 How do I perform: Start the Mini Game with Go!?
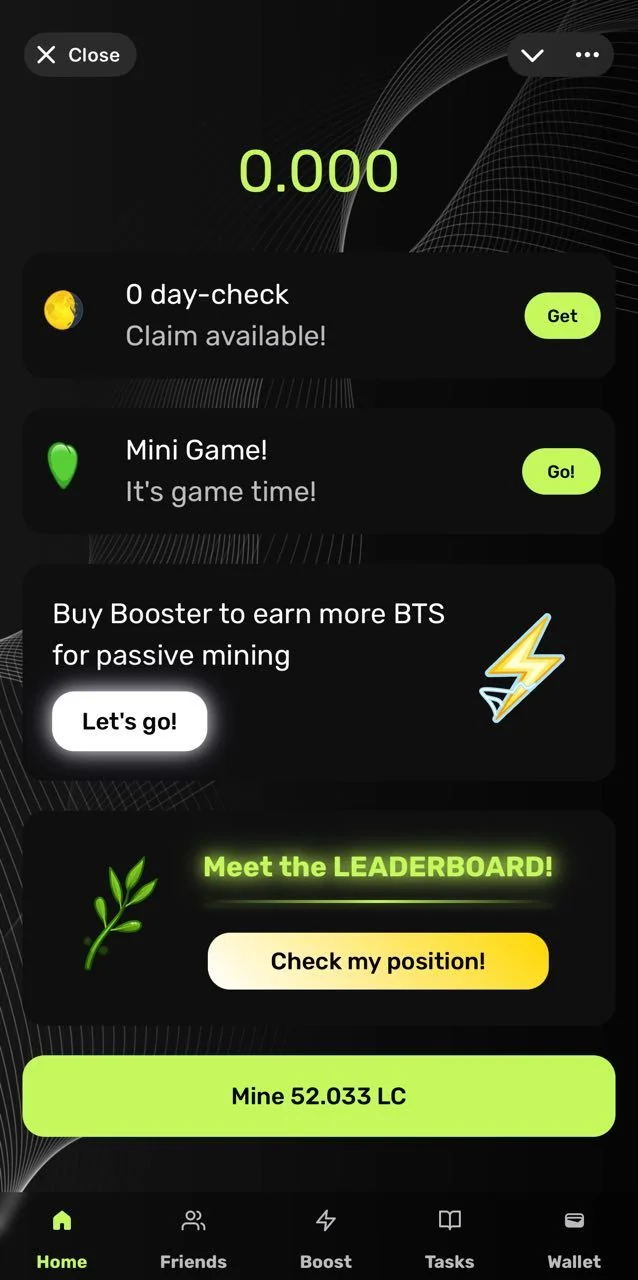pos(561,472)
